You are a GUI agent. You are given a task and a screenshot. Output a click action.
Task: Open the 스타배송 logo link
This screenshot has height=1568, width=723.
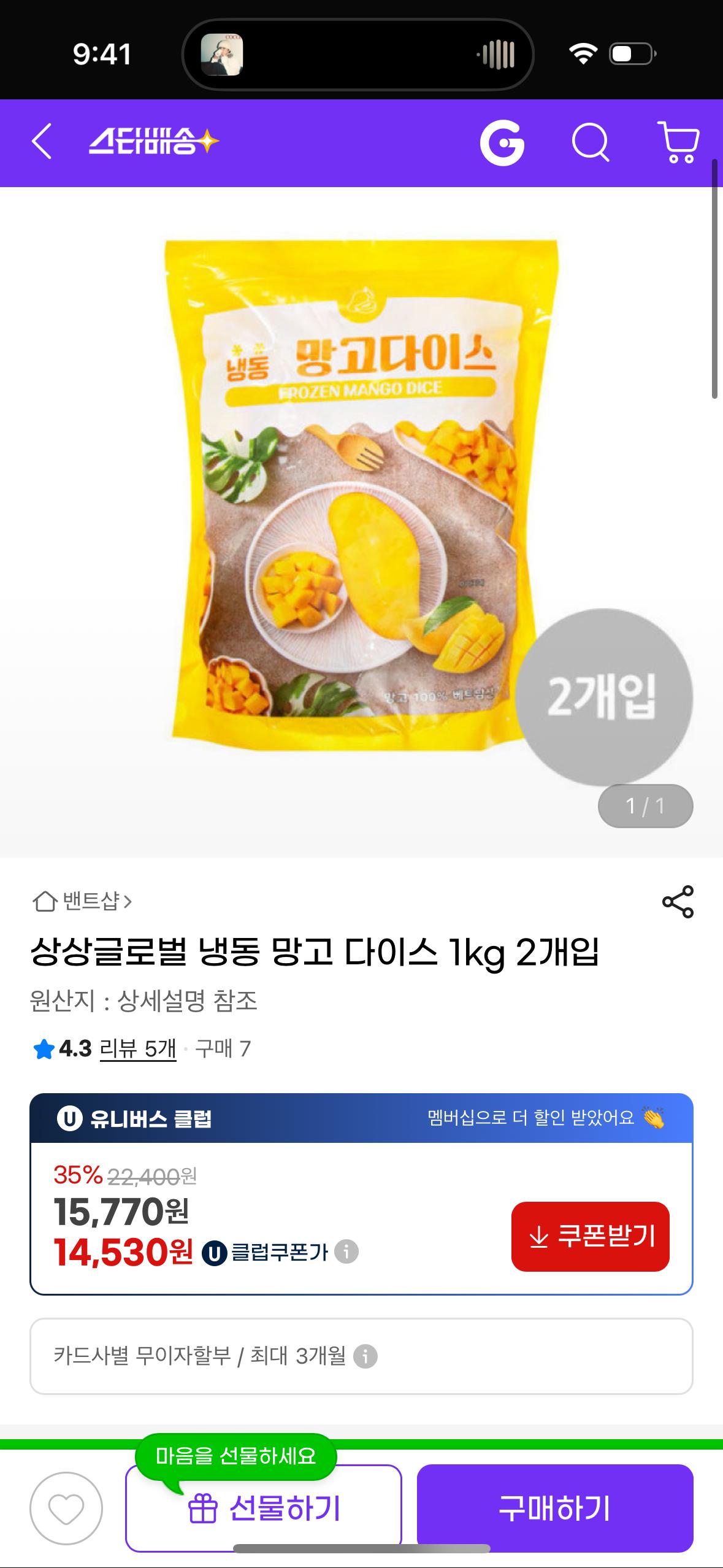coord(154,143)
